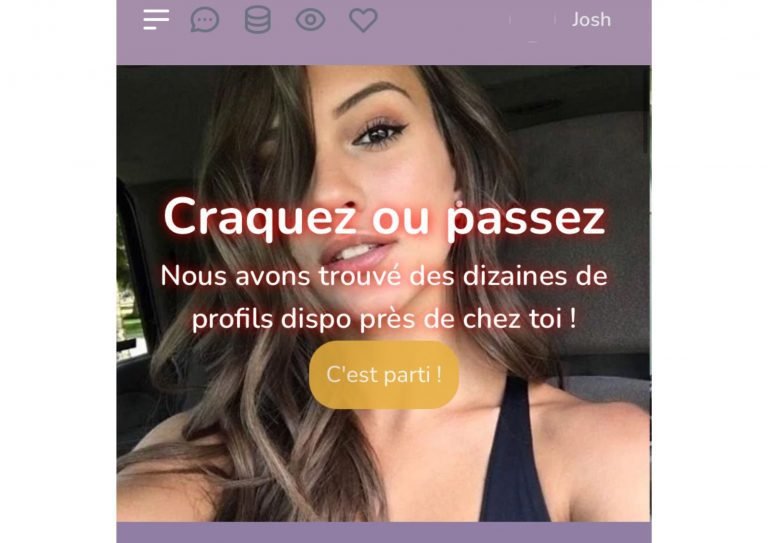The width and height of the screenshot is (768, 543).
Task: Open the favorites heart icon
Action: [x=363, y=19]
